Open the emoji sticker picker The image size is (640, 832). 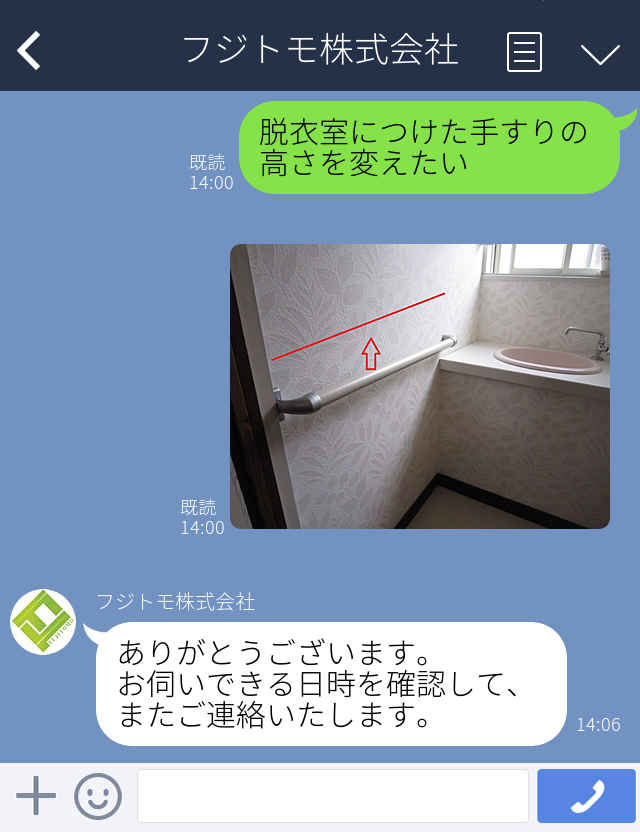point(98,796)
